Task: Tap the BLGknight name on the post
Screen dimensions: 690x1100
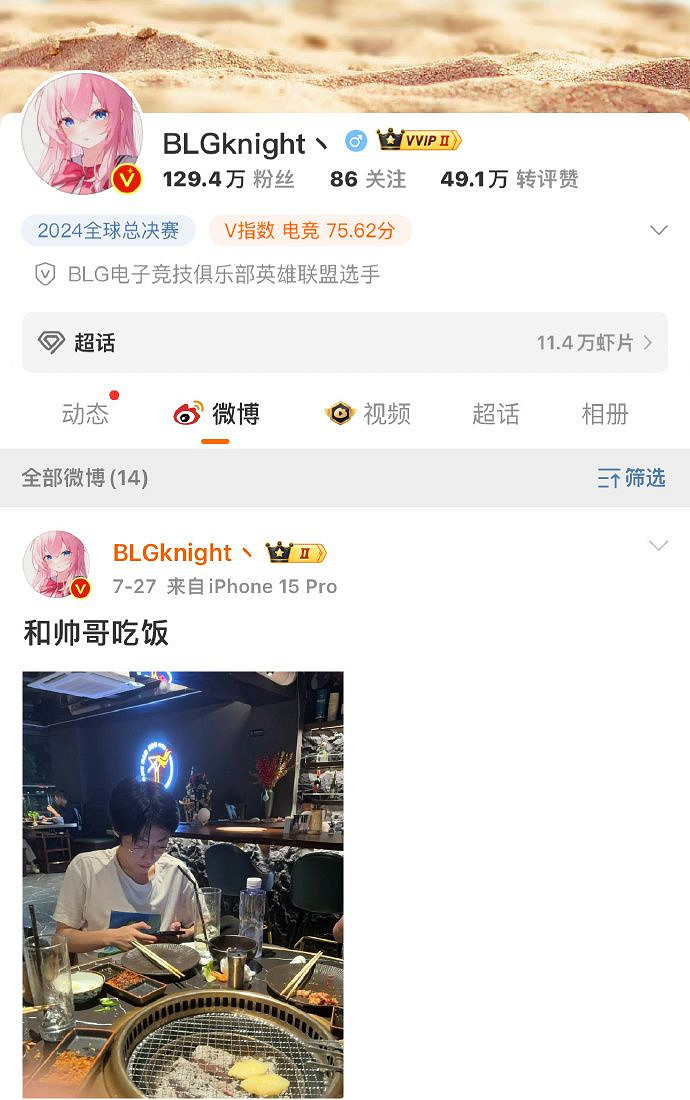Action: tap(172, 553)
